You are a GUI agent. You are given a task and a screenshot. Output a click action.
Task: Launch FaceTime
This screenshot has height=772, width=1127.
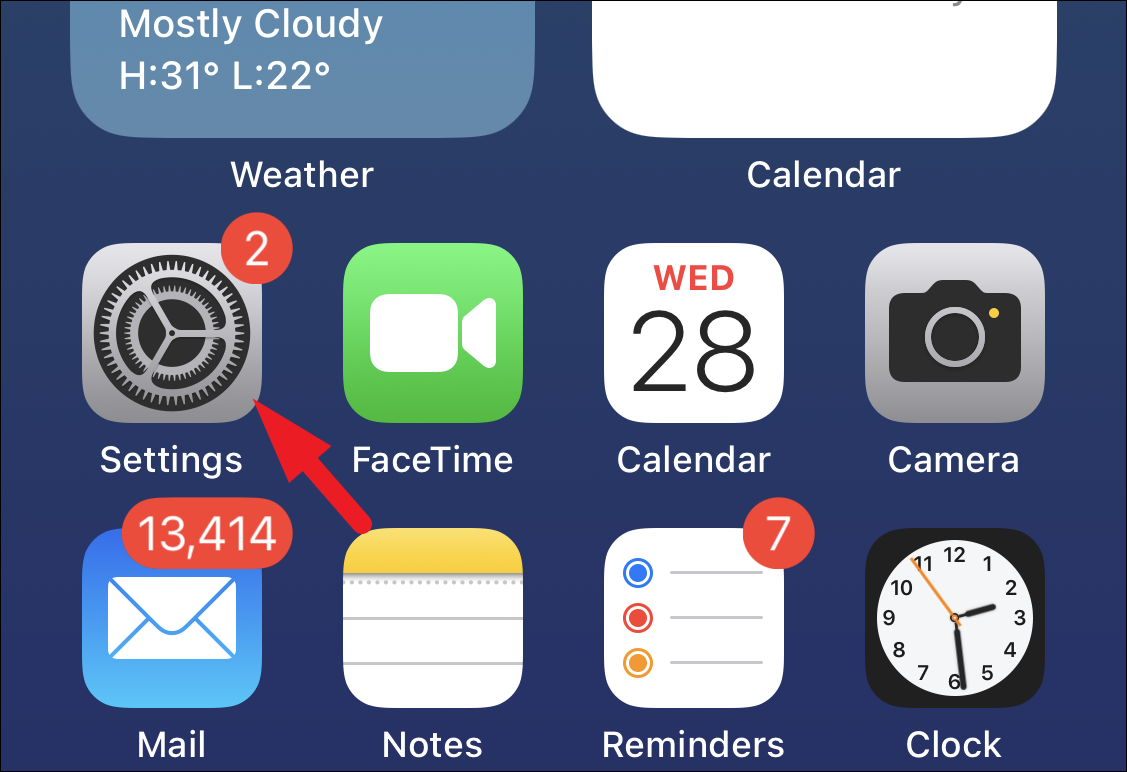[x=433, y=333]
